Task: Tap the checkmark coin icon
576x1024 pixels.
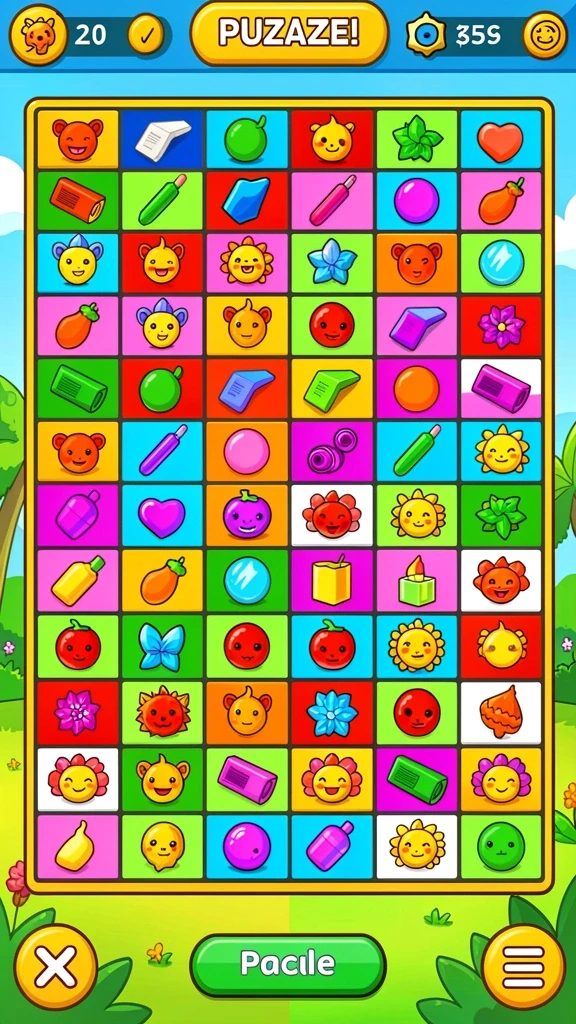Action: 146,34
